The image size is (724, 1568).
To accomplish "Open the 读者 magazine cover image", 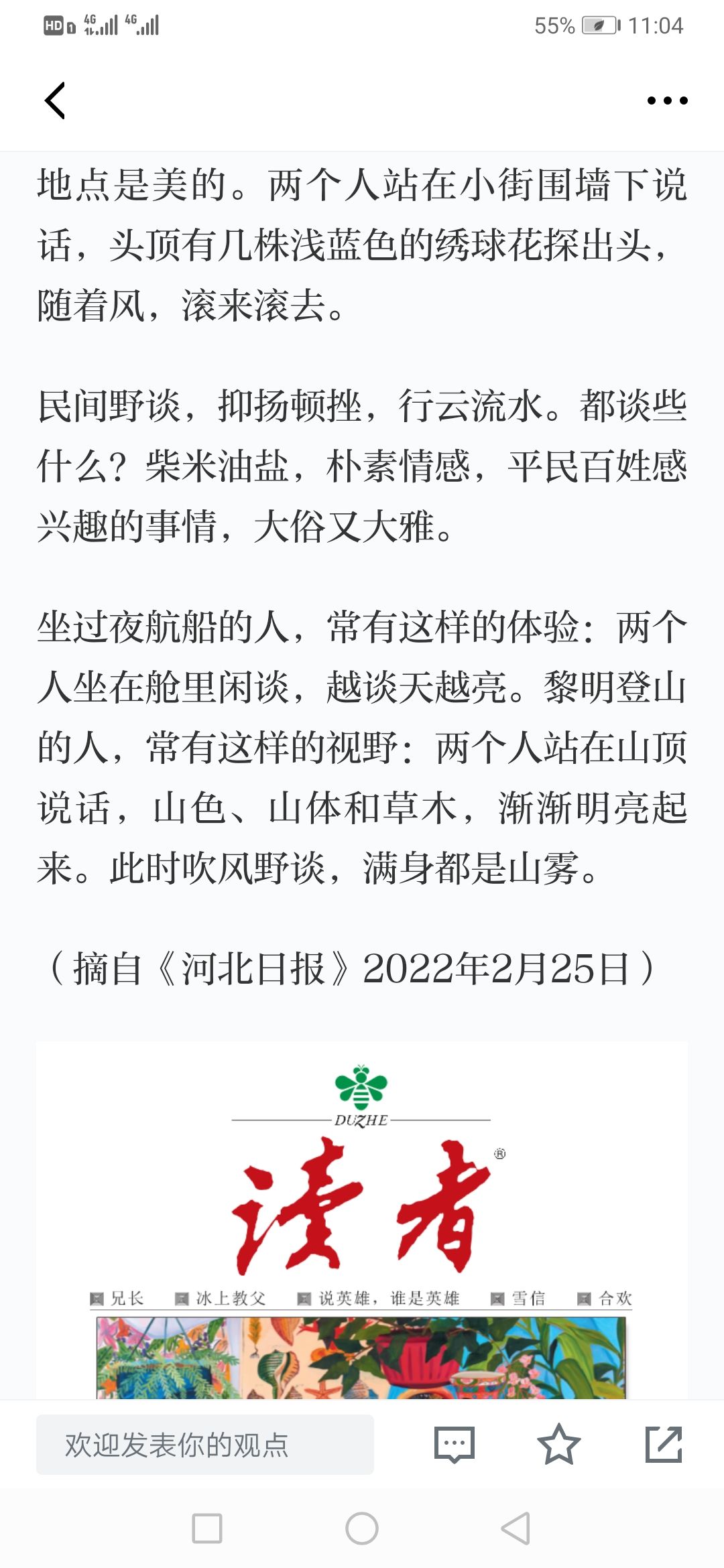I will coord(362,1220).
